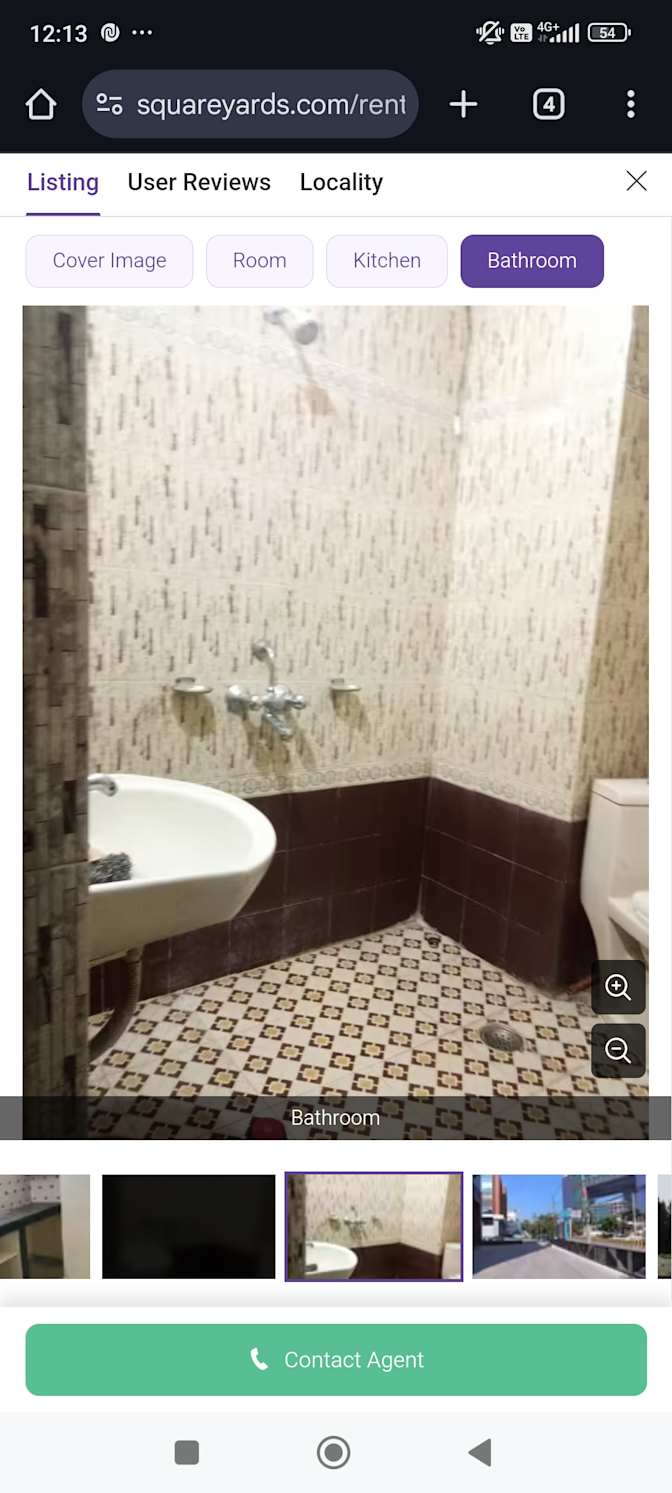Select the Room chip

(259, 261)
